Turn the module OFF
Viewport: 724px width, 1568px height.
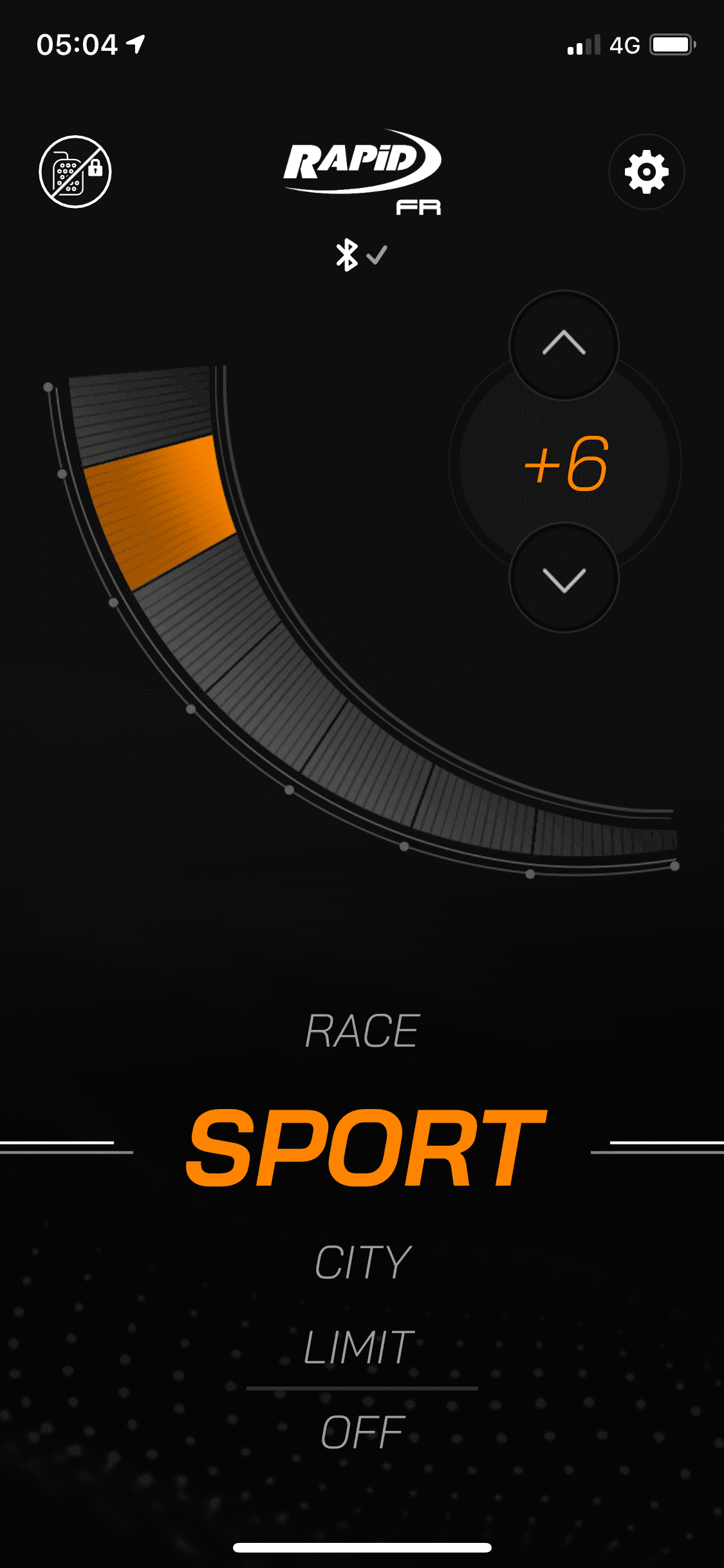pos(362,1433)
